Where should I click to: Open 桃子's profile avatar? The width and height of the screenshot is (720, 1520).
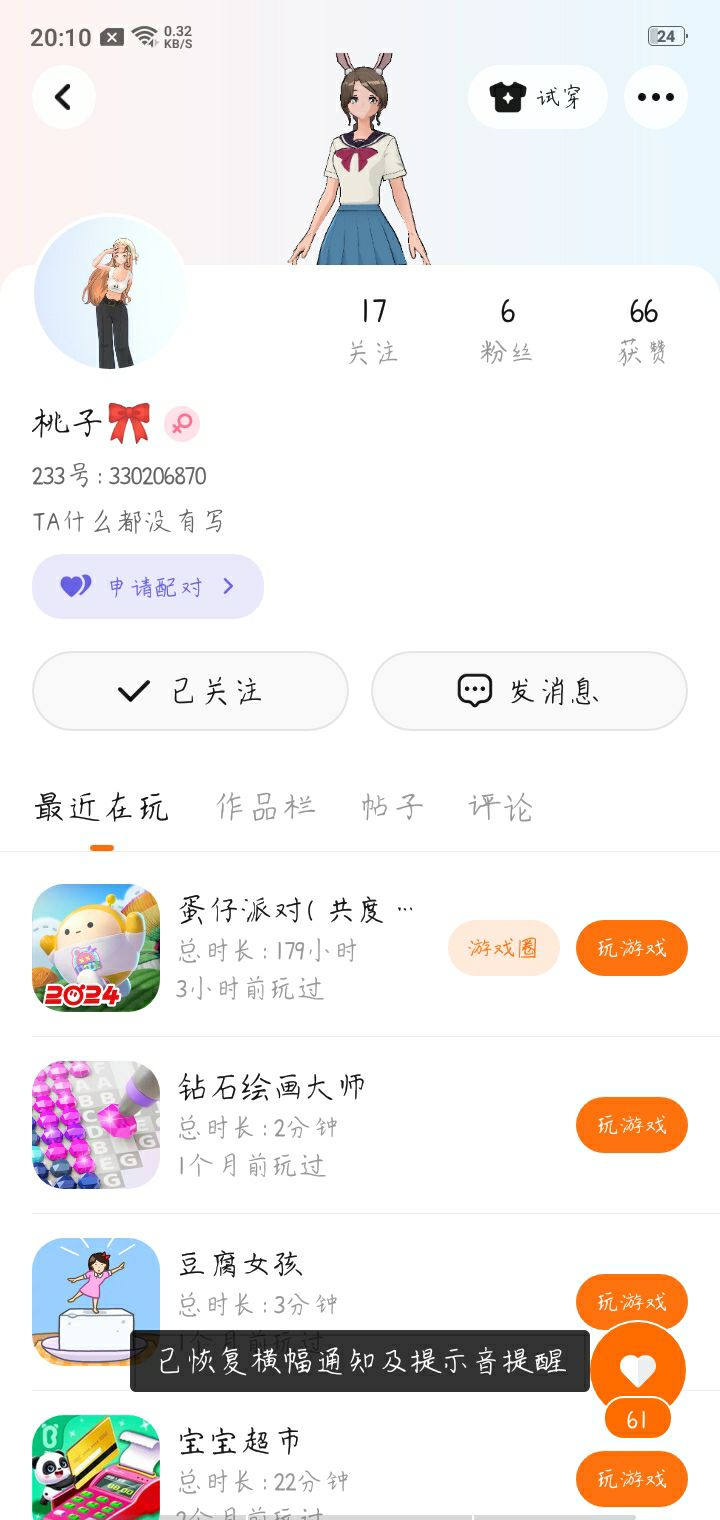110,294
